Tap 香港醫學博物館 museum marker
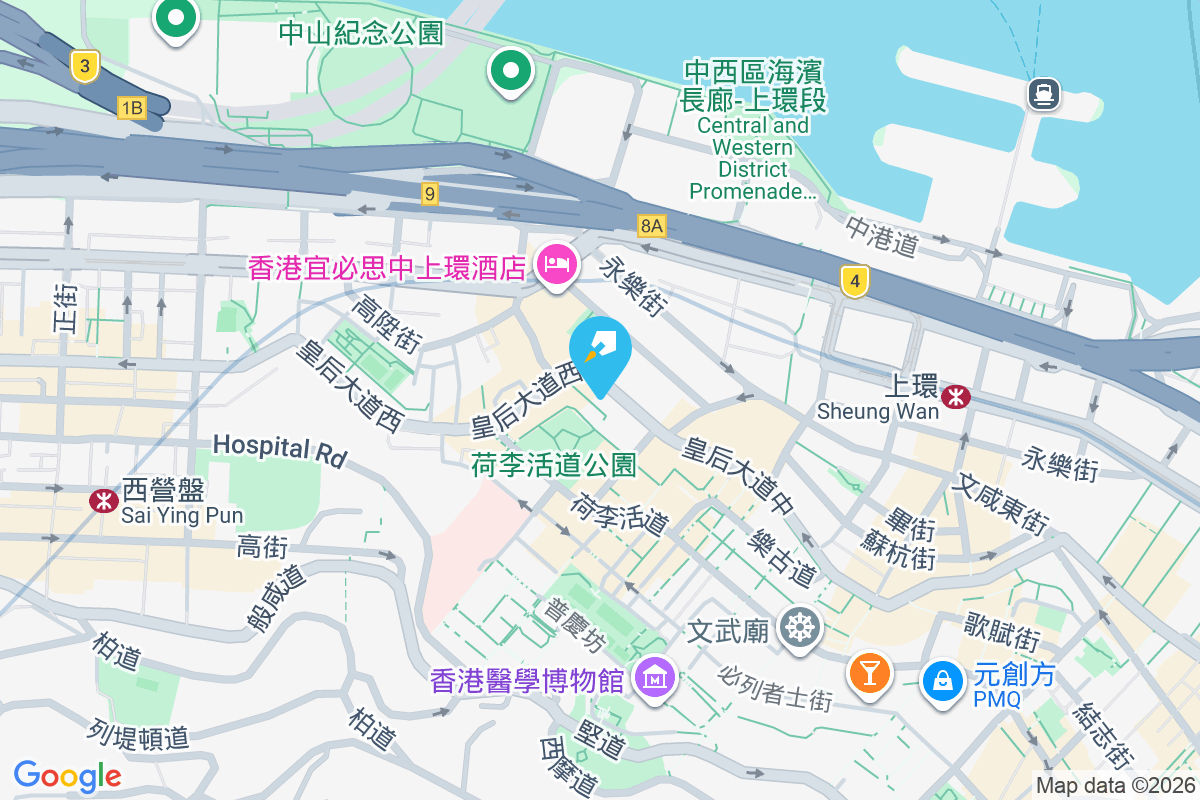This screenshot has height=800, width=1200. [x=655, y=679]
